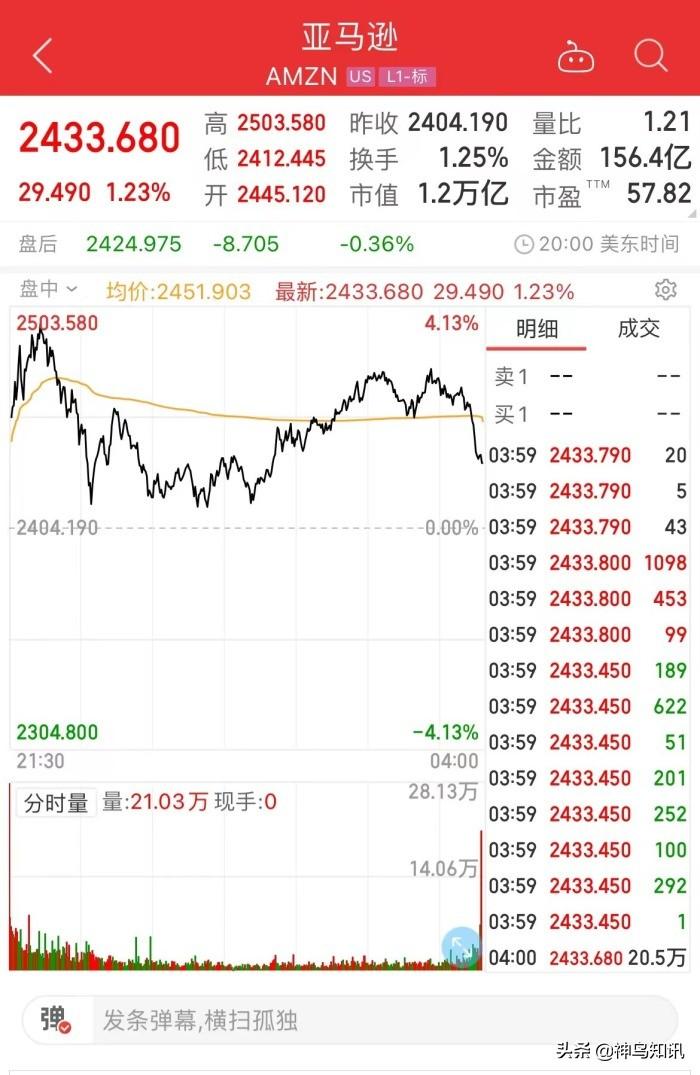Toggle the 弹 bullet comments icon
The height and width of the screenshot is (1075, 700).
(x=54, y=1021)
